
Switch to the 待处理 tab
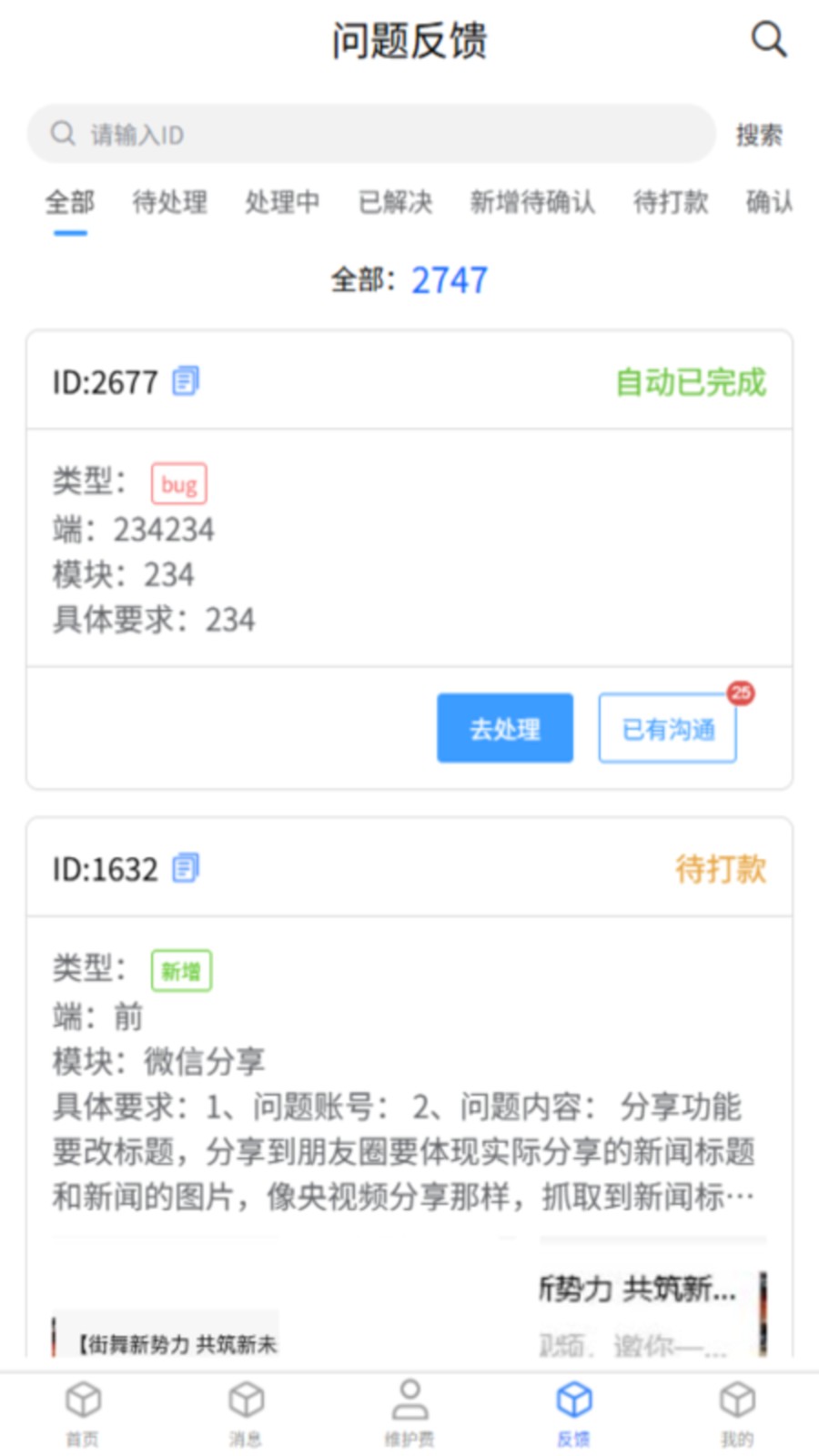(x=168, y=203)
